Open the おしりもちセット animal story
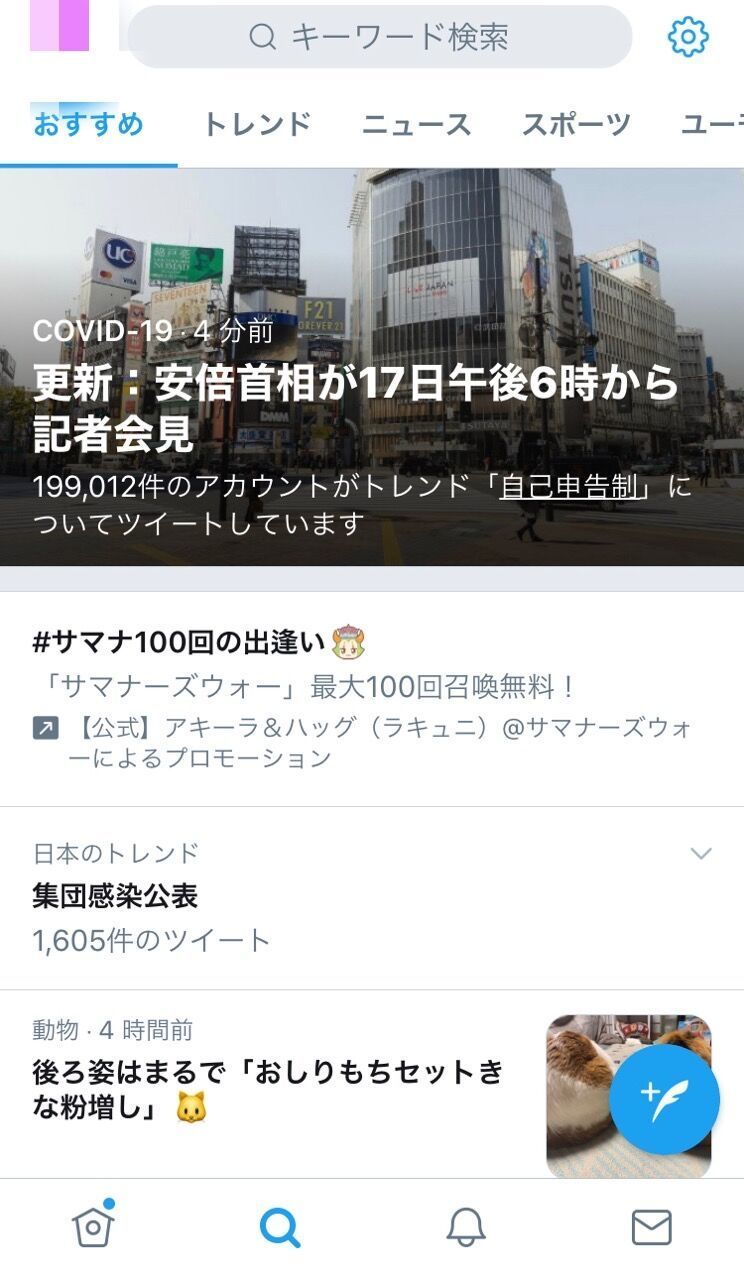Viewport: 744px width, 1276px height. click(x=268, y=1088)
